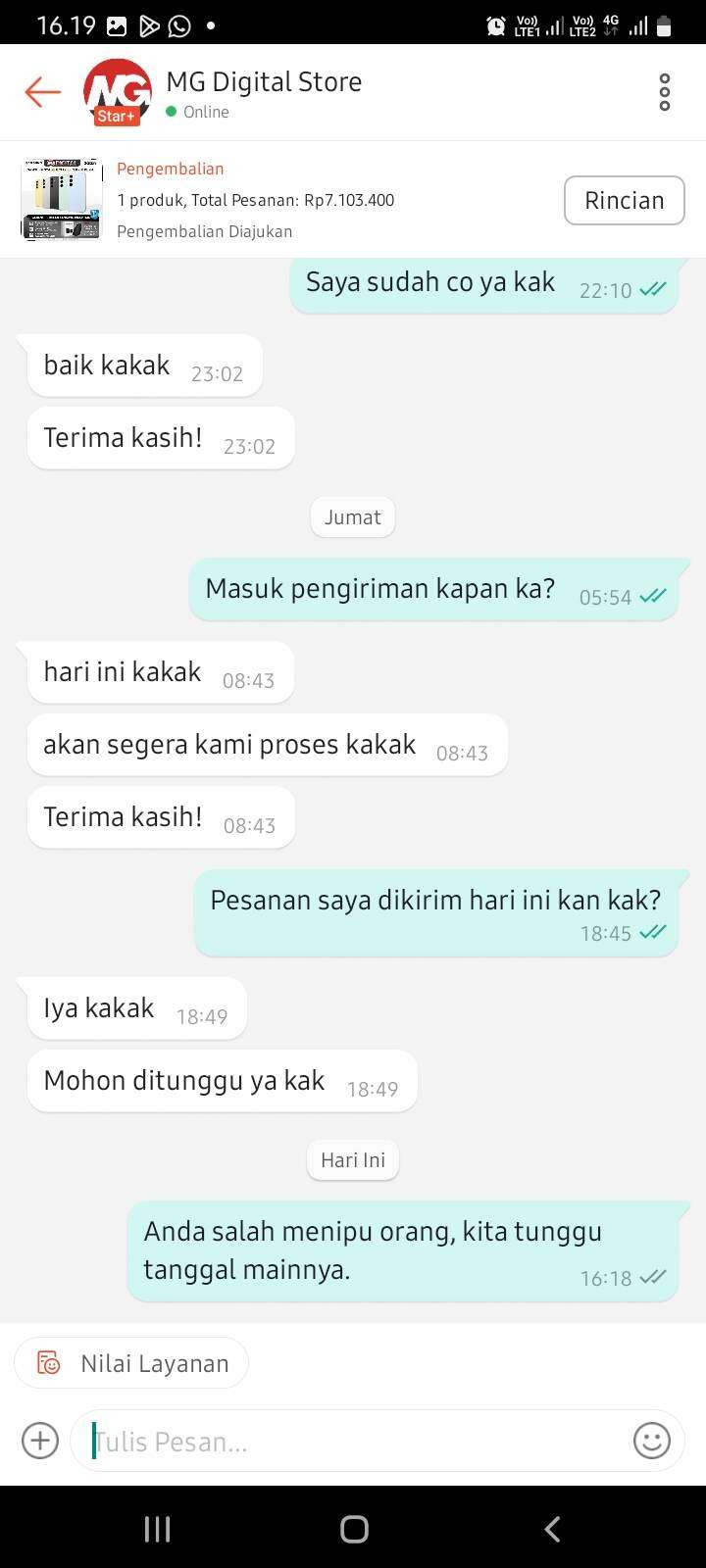Open the emoji picker

click(652, 1441)
